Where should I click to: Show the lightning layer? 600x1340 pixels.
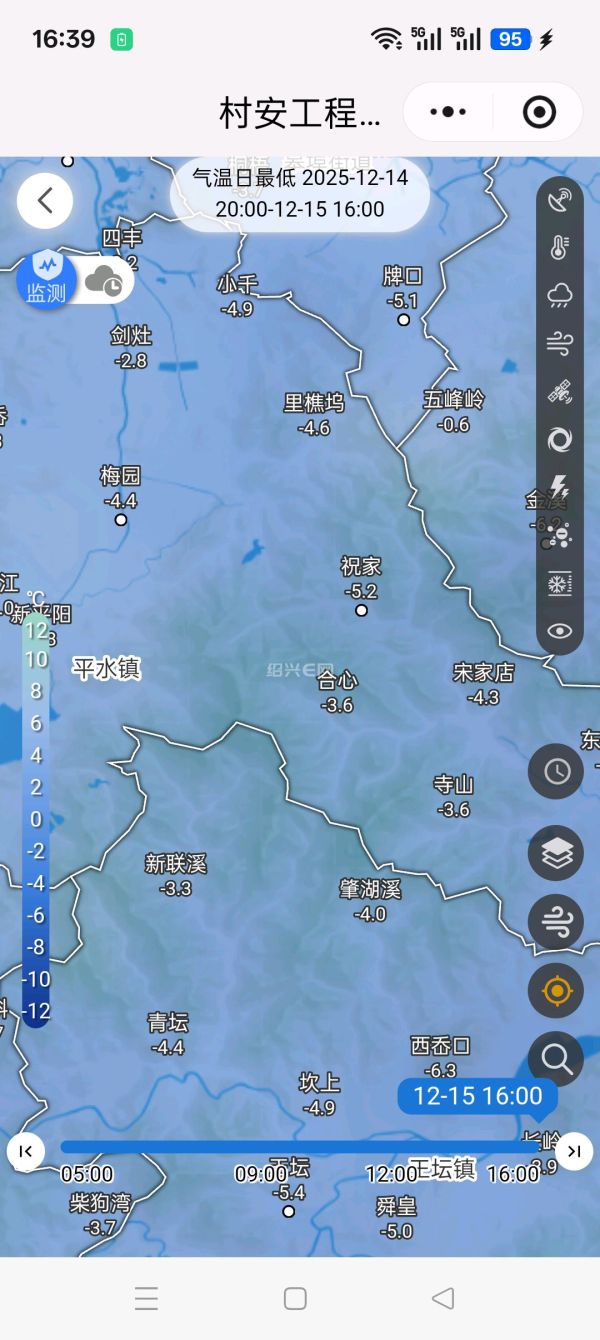560,487
